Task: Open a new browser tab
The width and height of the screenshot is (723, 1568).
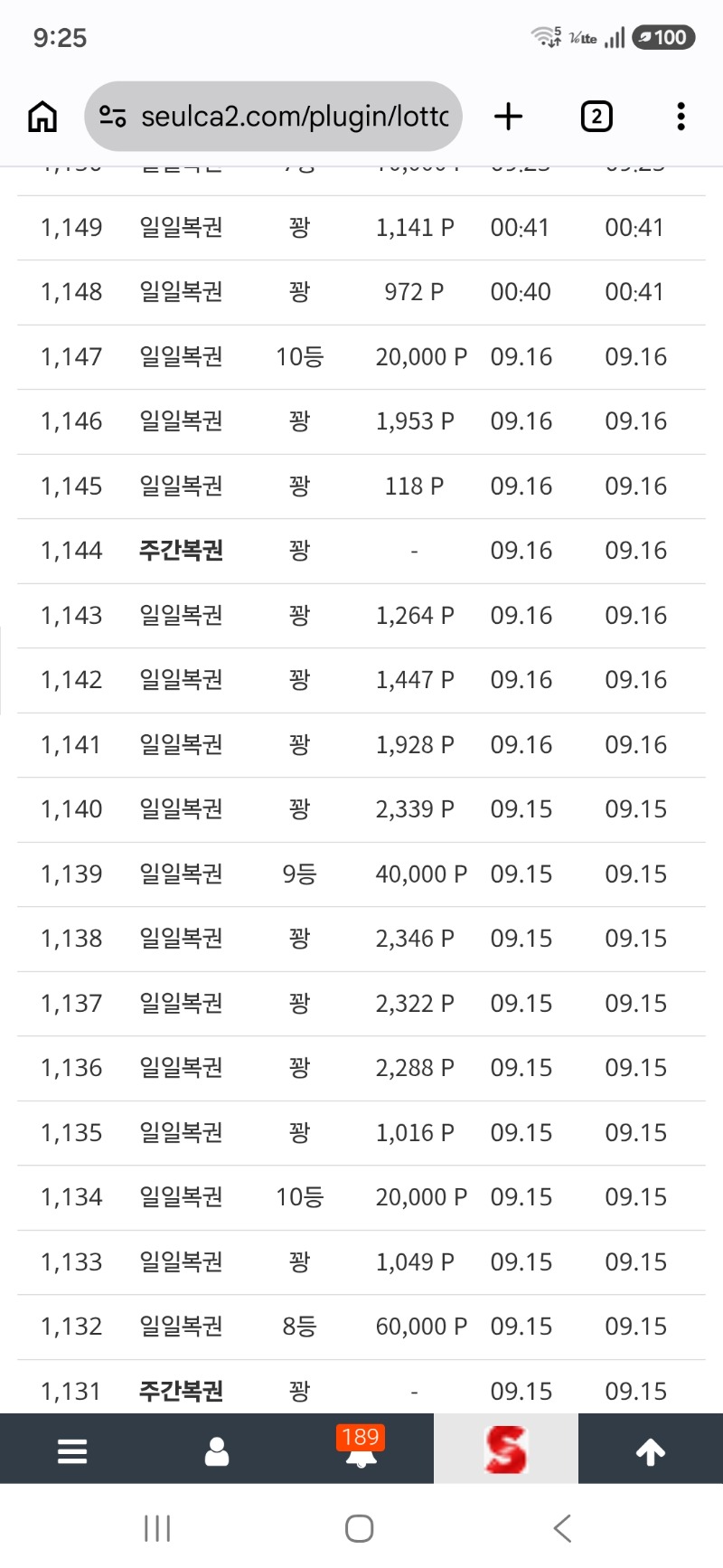Action: tap(509, 117)
